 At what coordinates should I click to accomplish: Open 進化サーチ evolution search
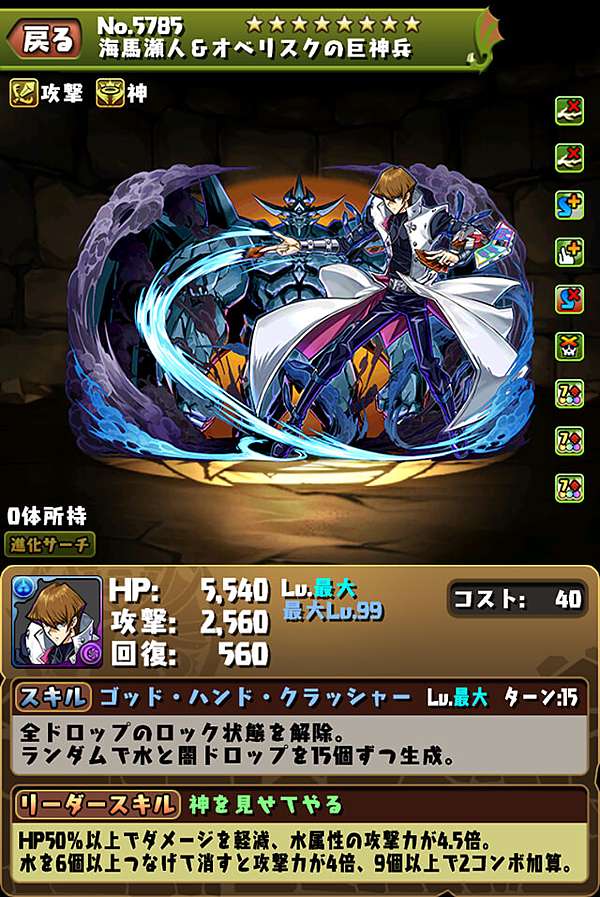51,545
